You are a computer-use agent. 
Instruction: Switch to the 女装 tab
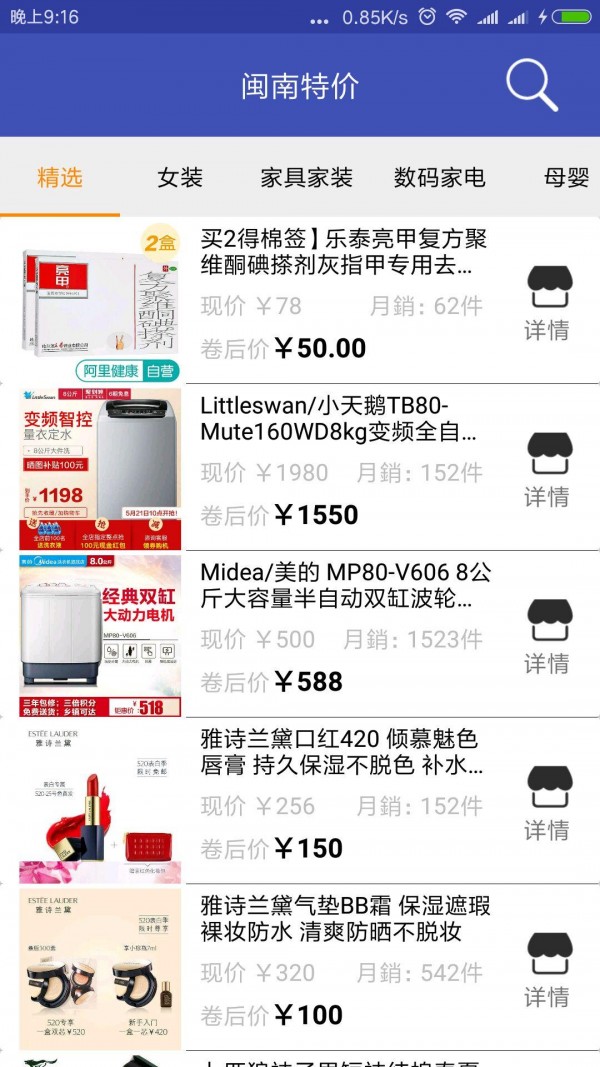180,178
